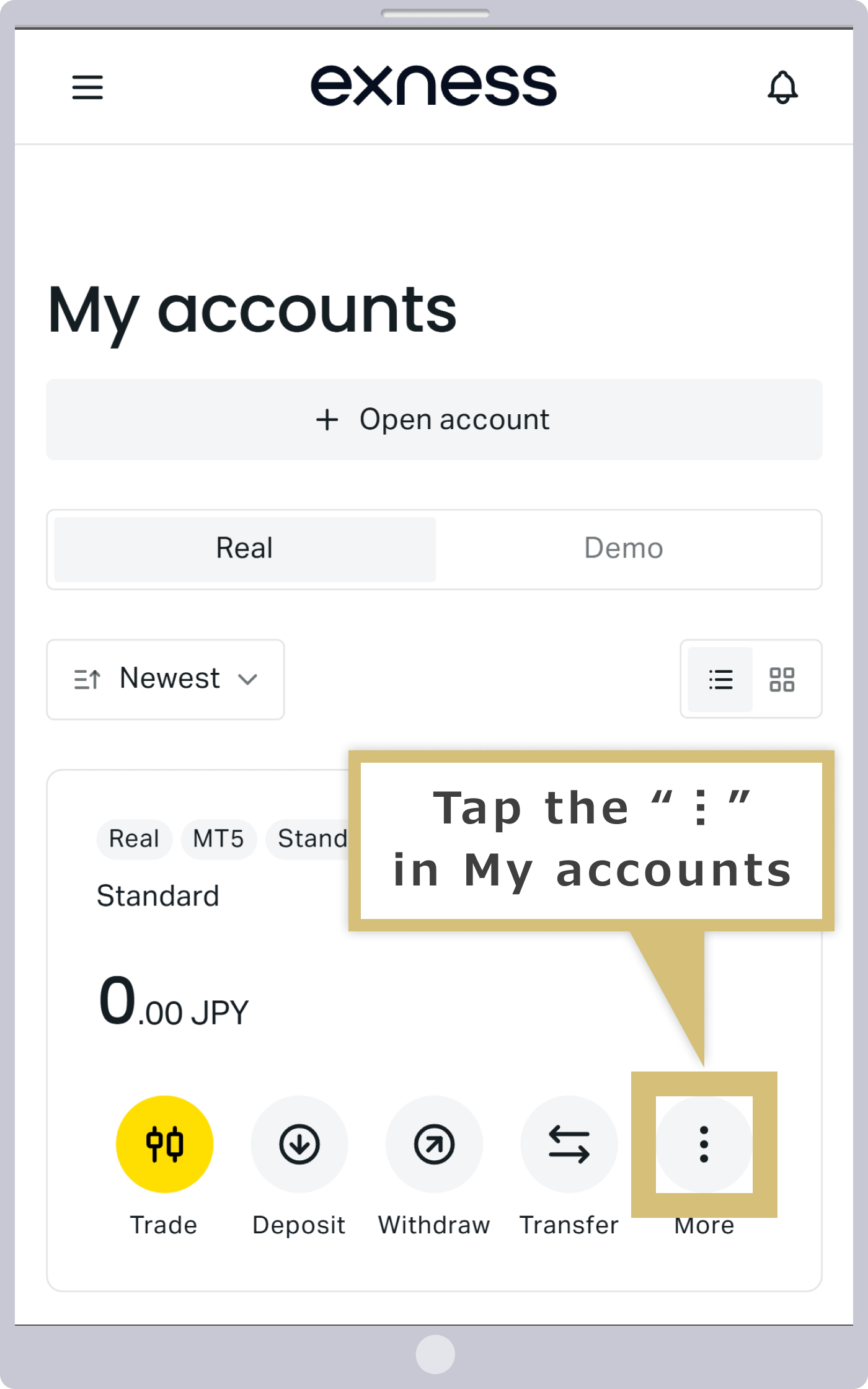
Task: Expand the Newest sort dropdown
Action: pyautogui.click(x=166, y=679)
